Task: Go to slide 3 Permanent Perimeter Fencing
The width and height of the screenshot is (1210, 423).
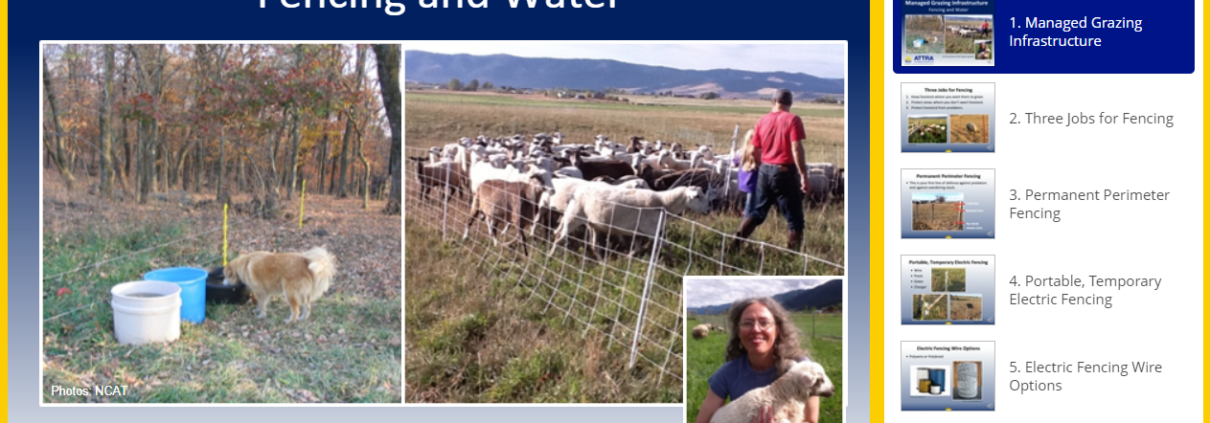Action: 1043,204
